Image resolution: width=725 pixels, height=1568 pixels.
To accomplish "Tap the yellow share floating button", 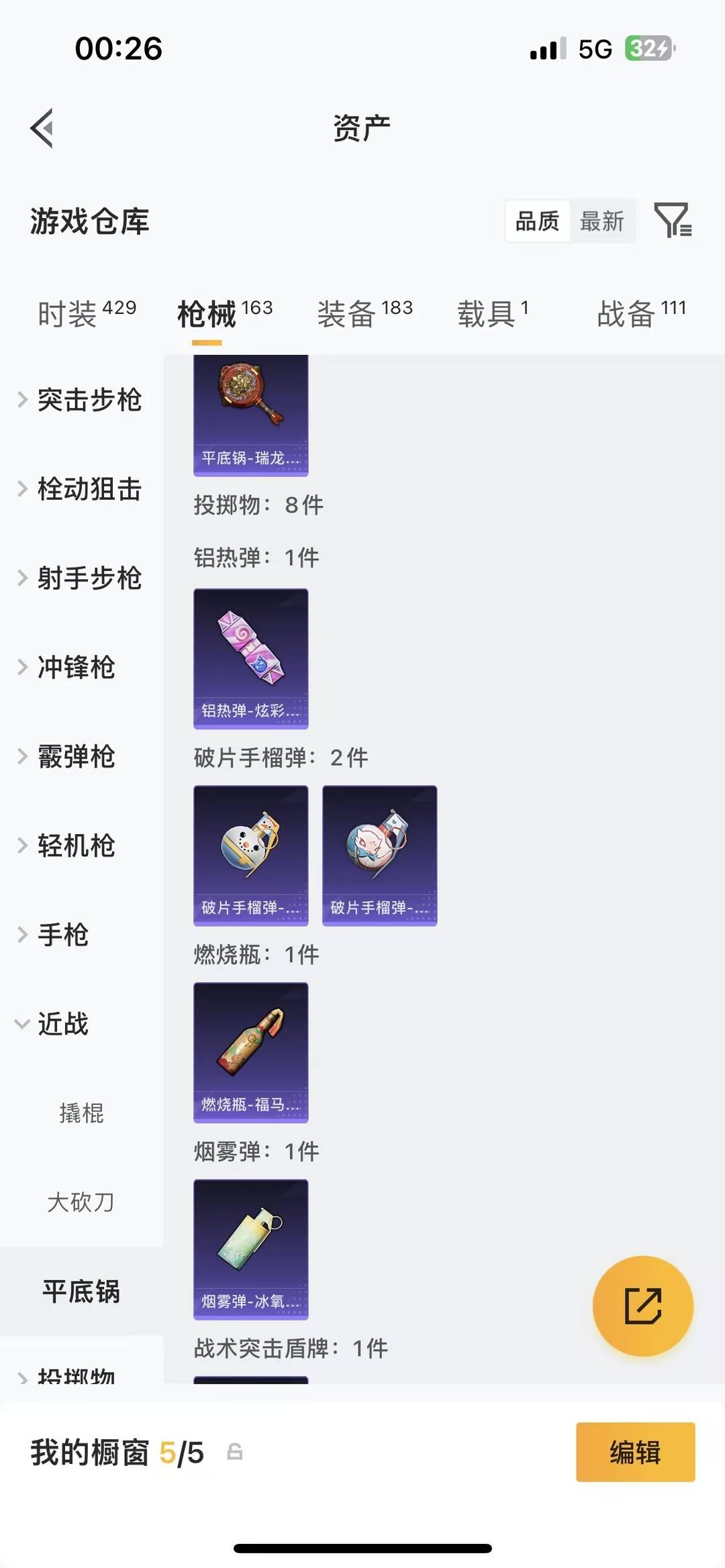I will pyautogui.click(x=642, y=1304).
